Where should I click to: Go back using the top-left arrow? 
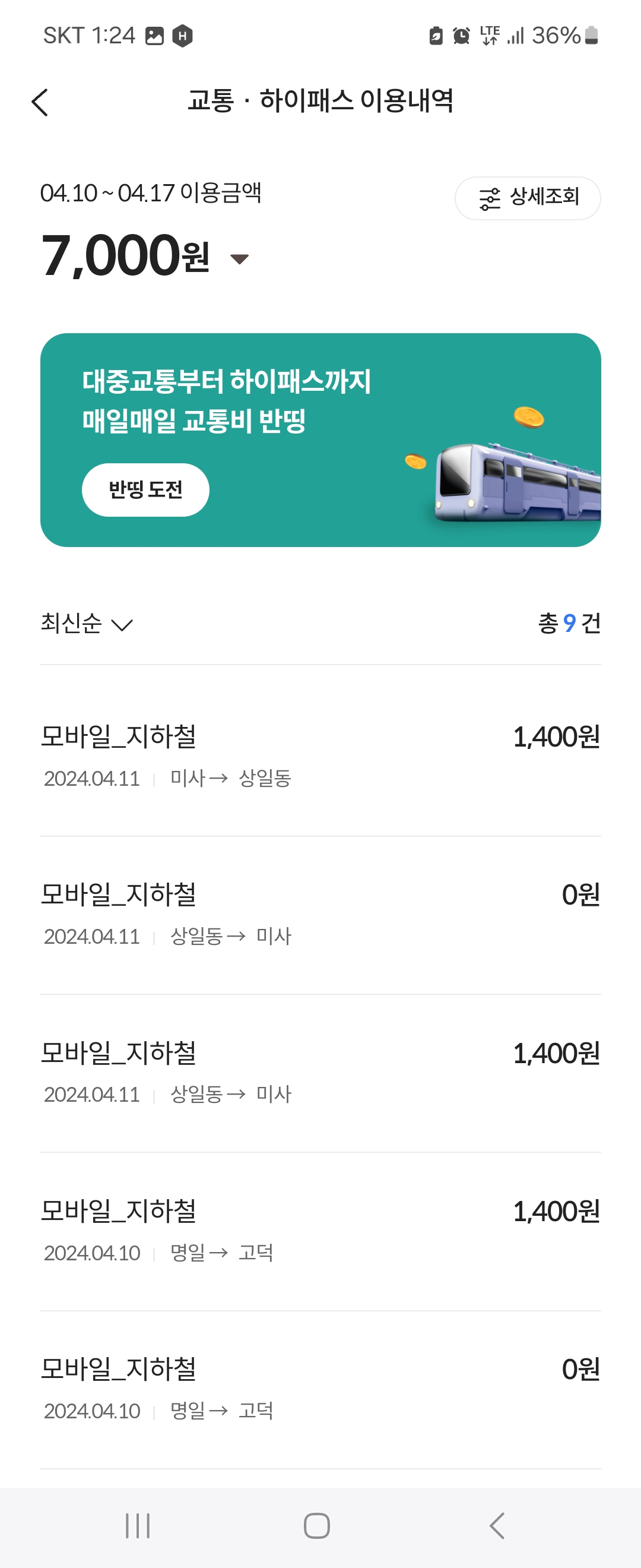point(40,102)
